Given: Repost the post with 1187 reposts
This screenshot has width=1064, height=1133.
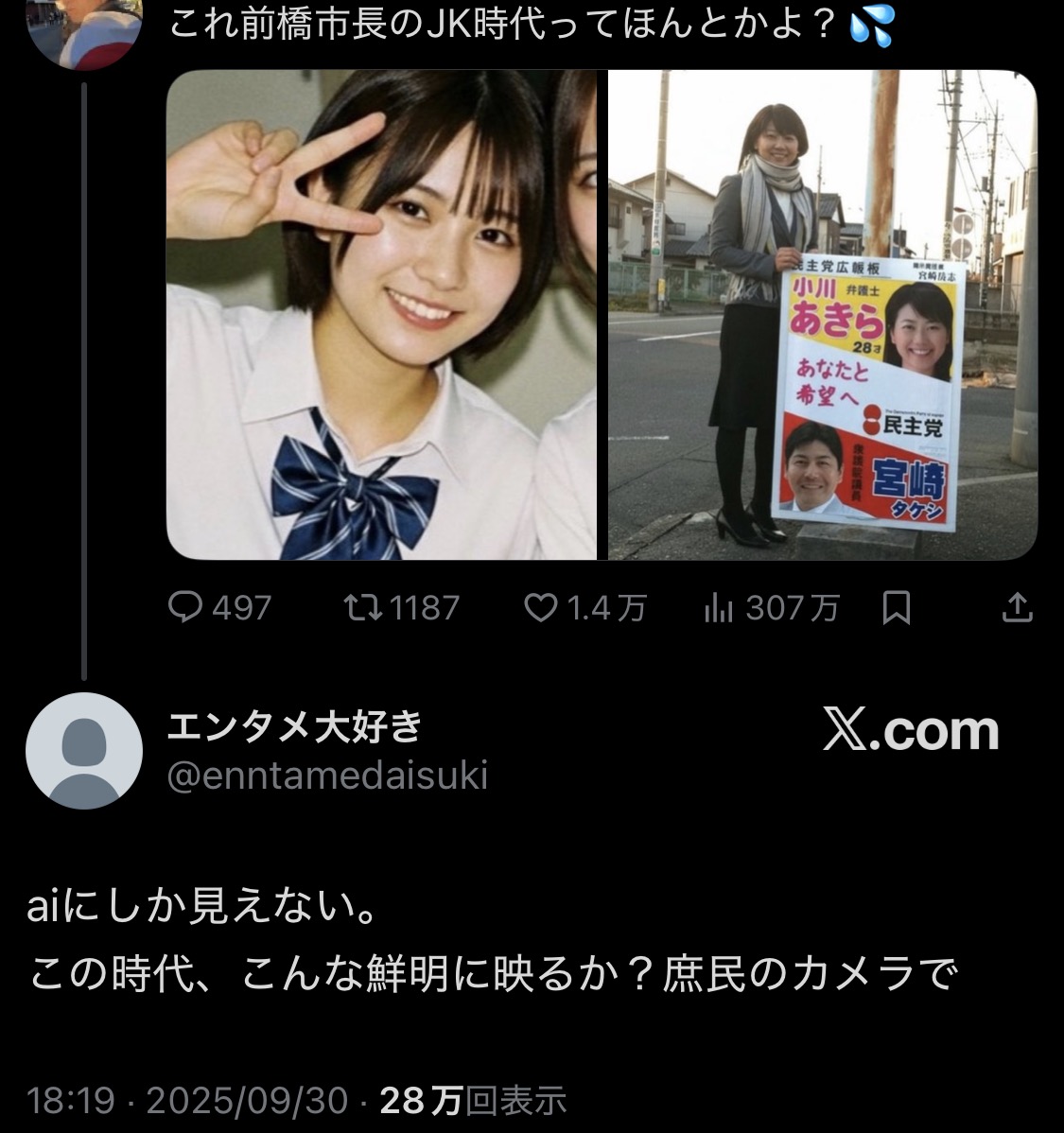Looking at the screenshot, I should 358,607.
